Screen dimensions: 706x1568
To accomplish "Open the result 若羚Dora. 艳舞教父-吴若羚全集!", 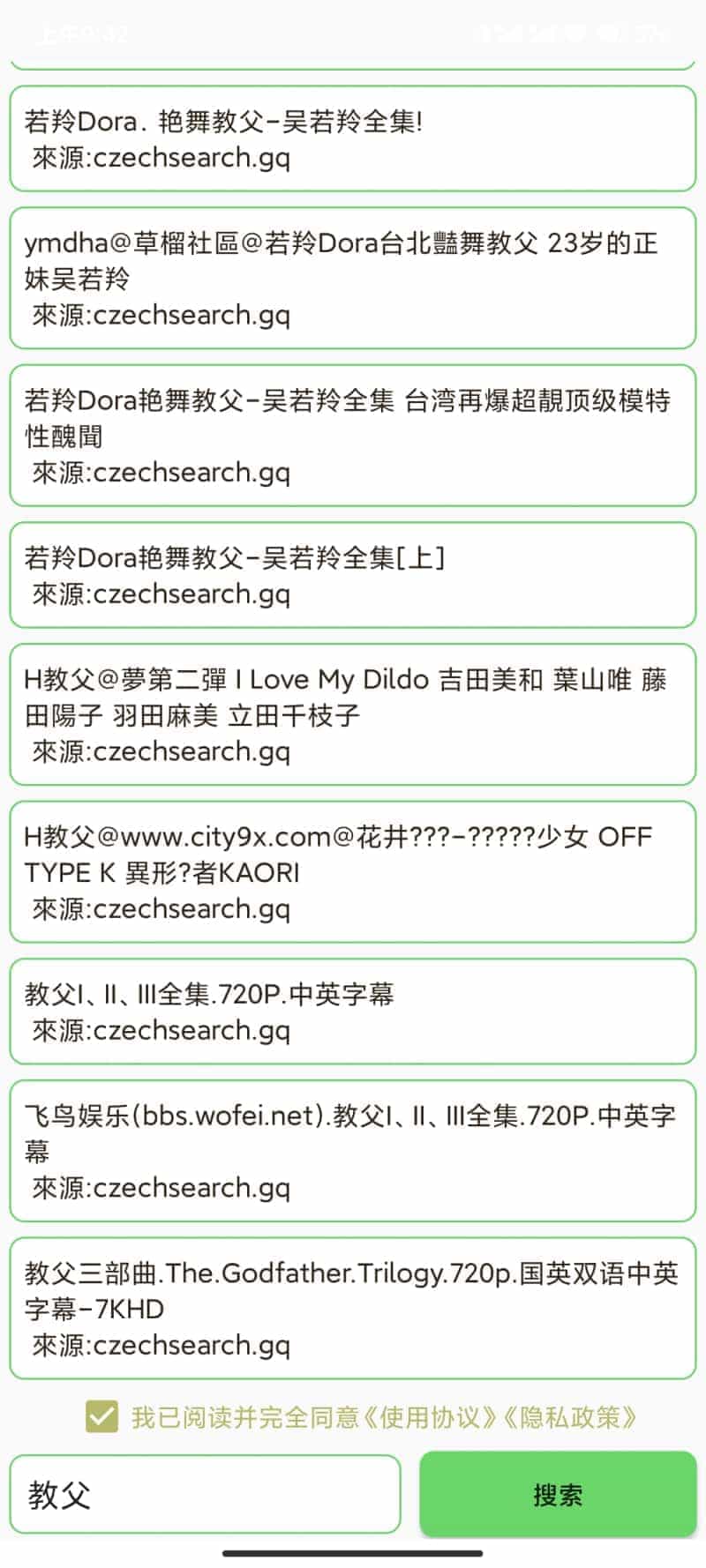I will tap(353, 138).
